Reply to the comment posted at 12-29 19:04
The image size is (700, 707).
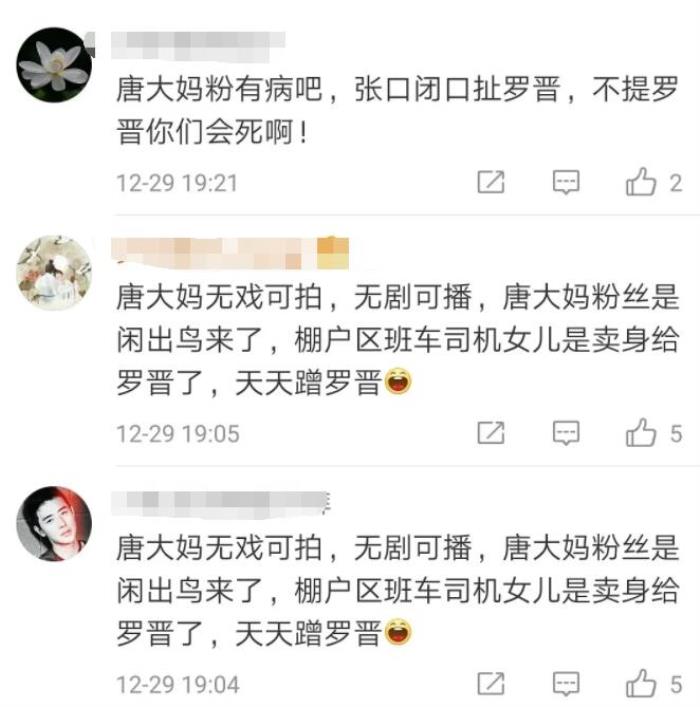pyautogui.click(x=567, y=684)
